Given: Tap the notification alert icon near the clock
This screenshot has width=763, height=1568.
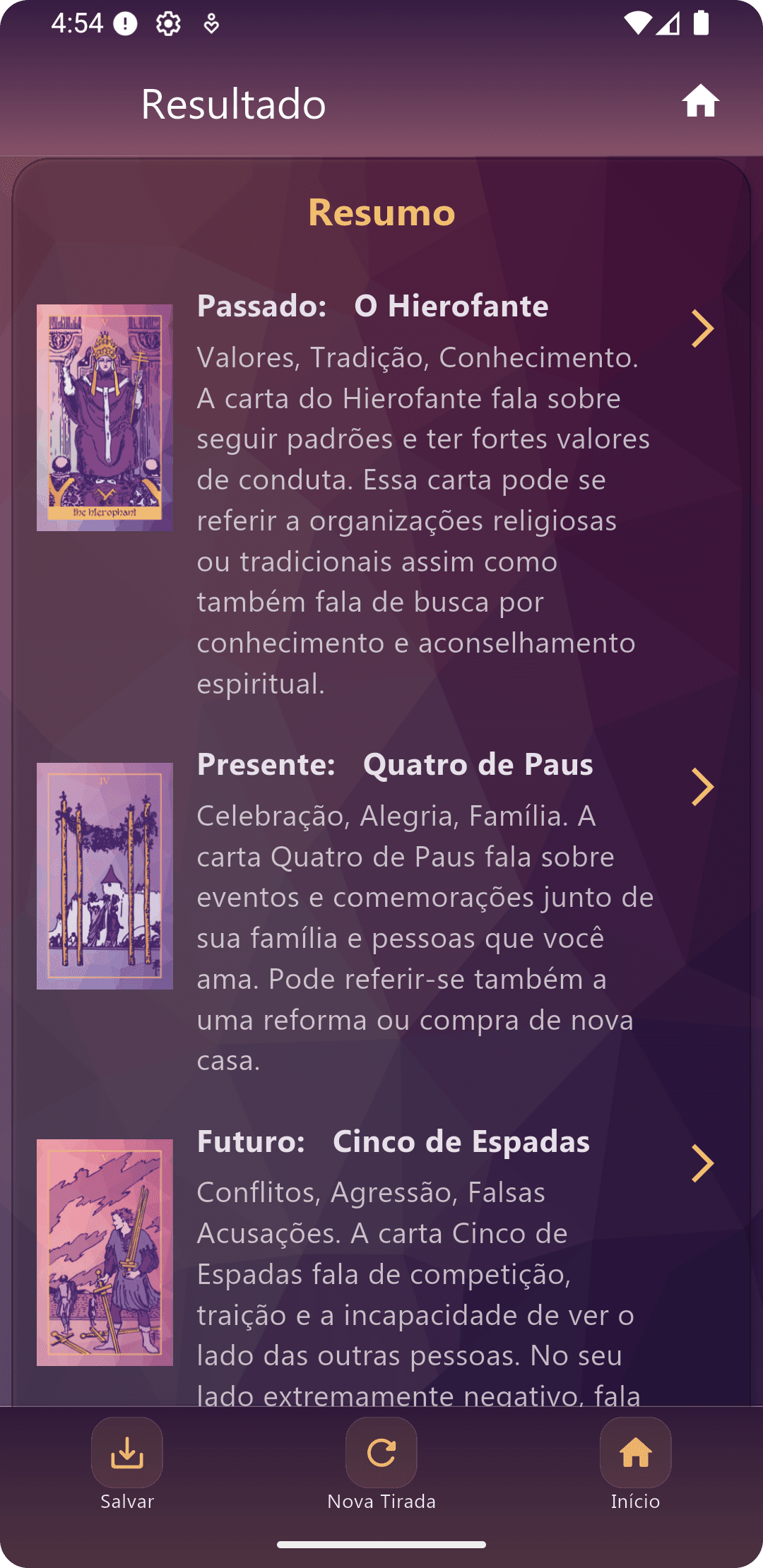Looking at the screenshot, I should [x=124, y=23].
